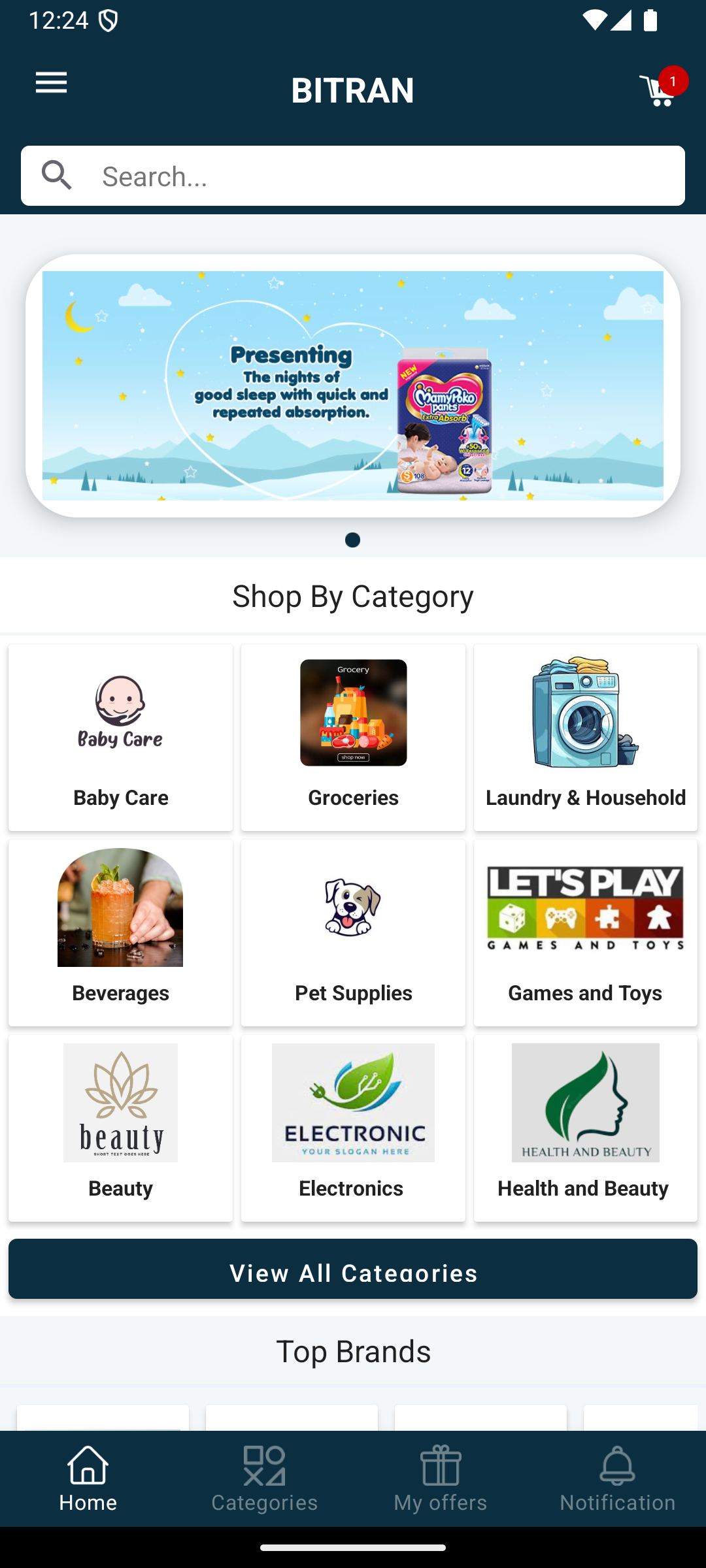Browse the Groceries category
Screen dimensions: 706x1568
point(353,737)
